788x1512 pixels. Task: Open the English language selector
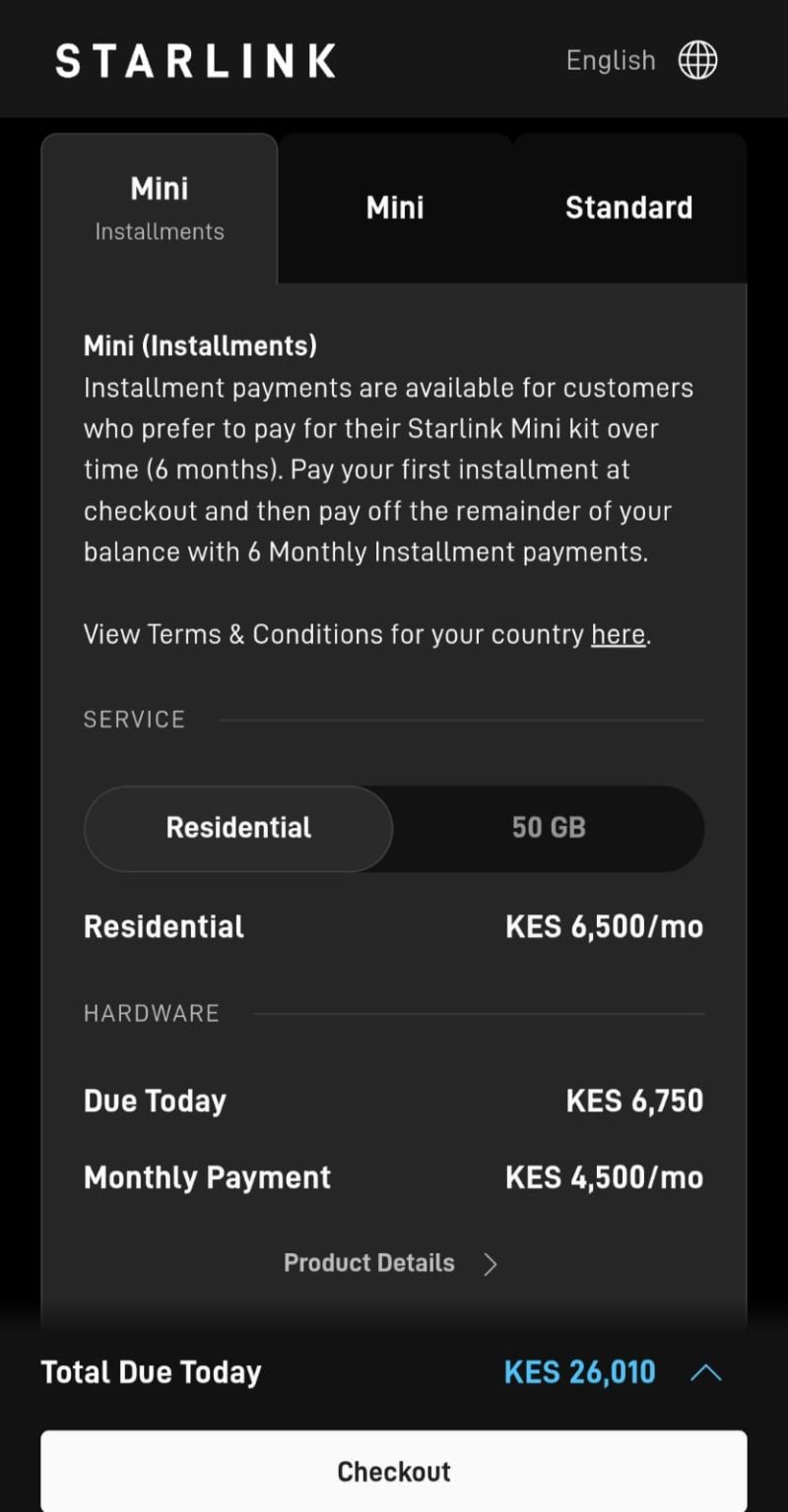click(610, 60)
